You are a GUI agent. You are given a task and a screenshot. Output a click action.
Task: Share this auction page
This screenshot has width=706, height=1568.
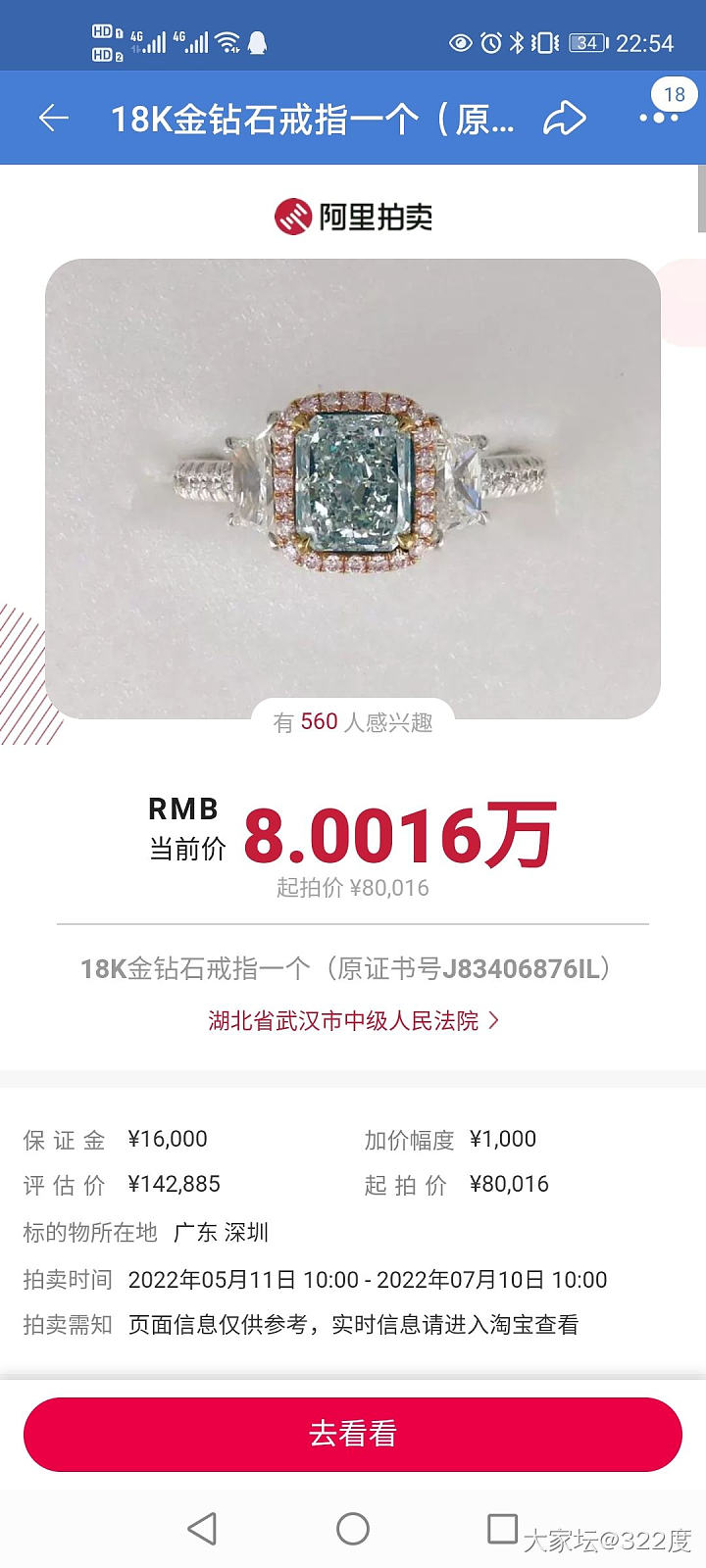click(565, 119)
